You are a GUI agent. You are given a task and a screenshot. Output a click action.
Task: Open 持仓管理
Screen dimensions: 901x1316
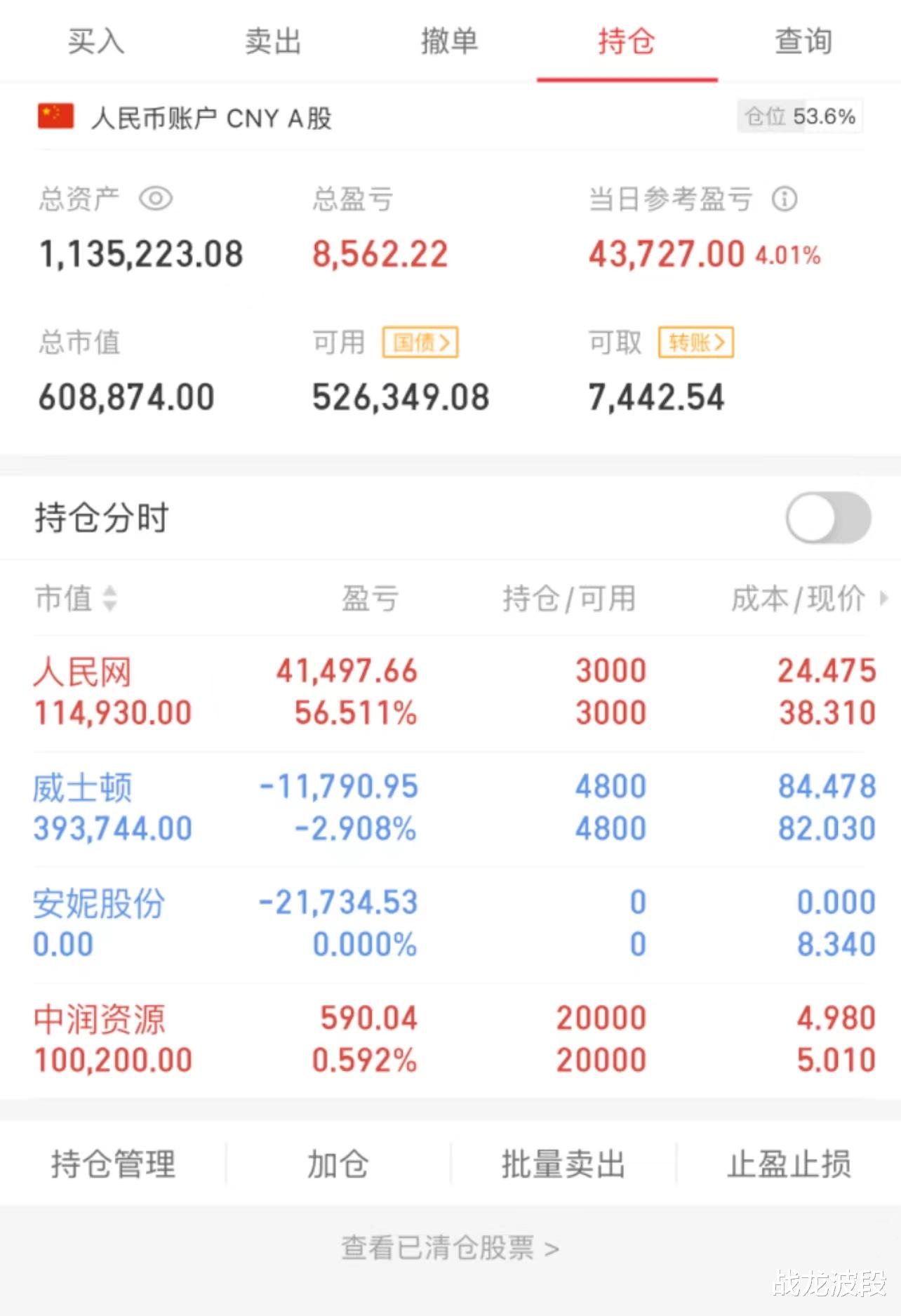coord(113,1164)
